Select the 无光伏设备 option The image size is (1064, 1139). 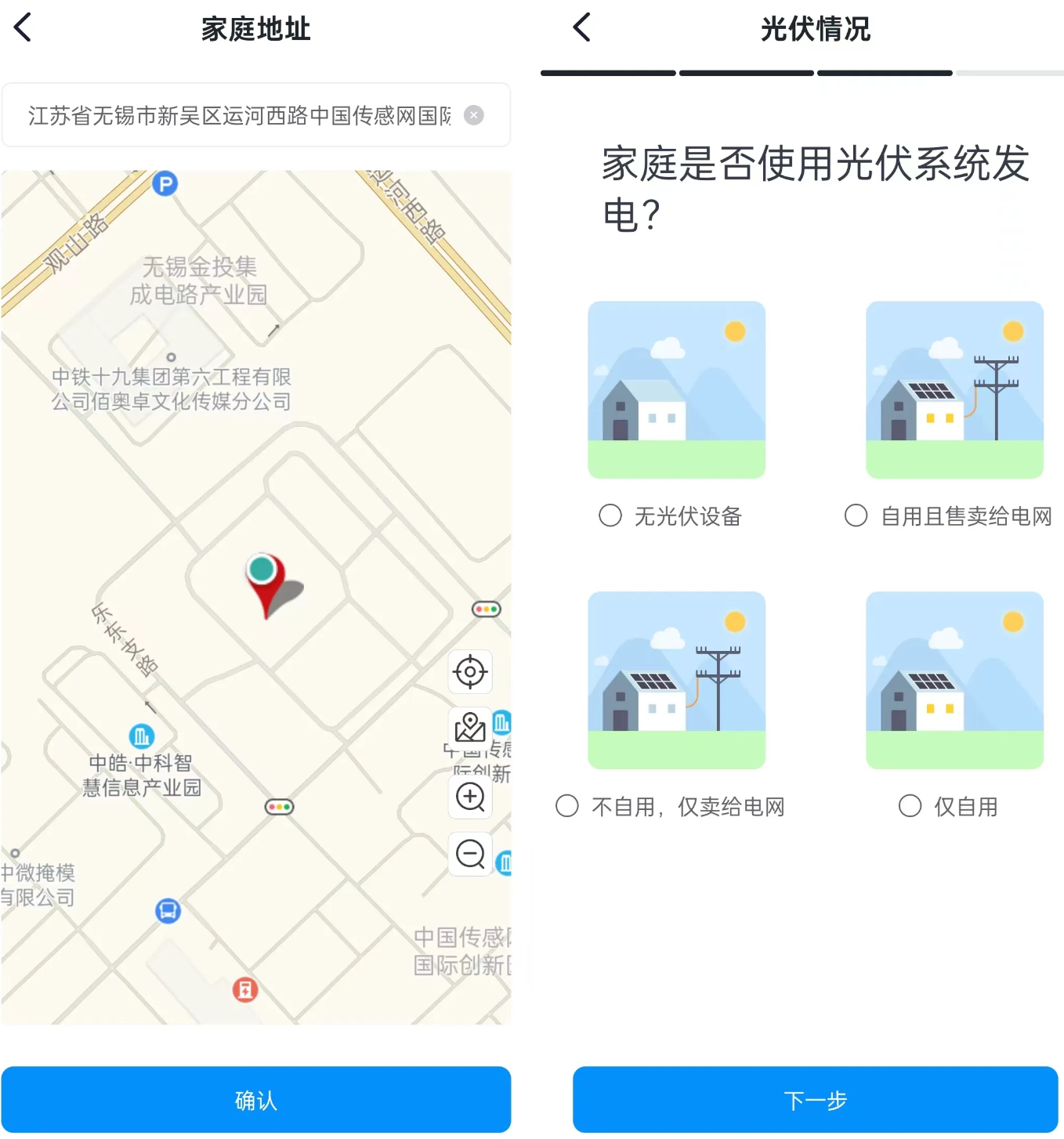coord(610,515)
